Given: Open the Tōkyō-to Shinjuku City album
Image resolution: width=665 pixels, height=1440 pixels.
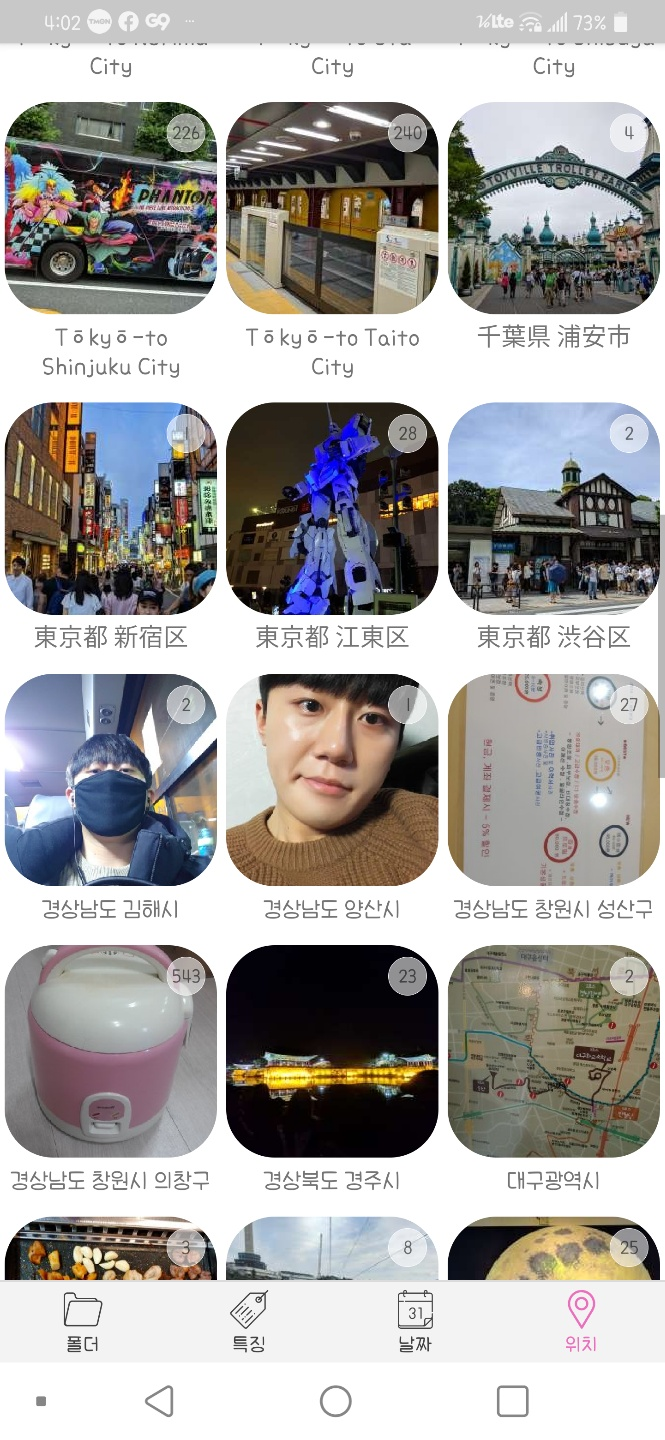Looking at the screenshot, I should (111, 208).
